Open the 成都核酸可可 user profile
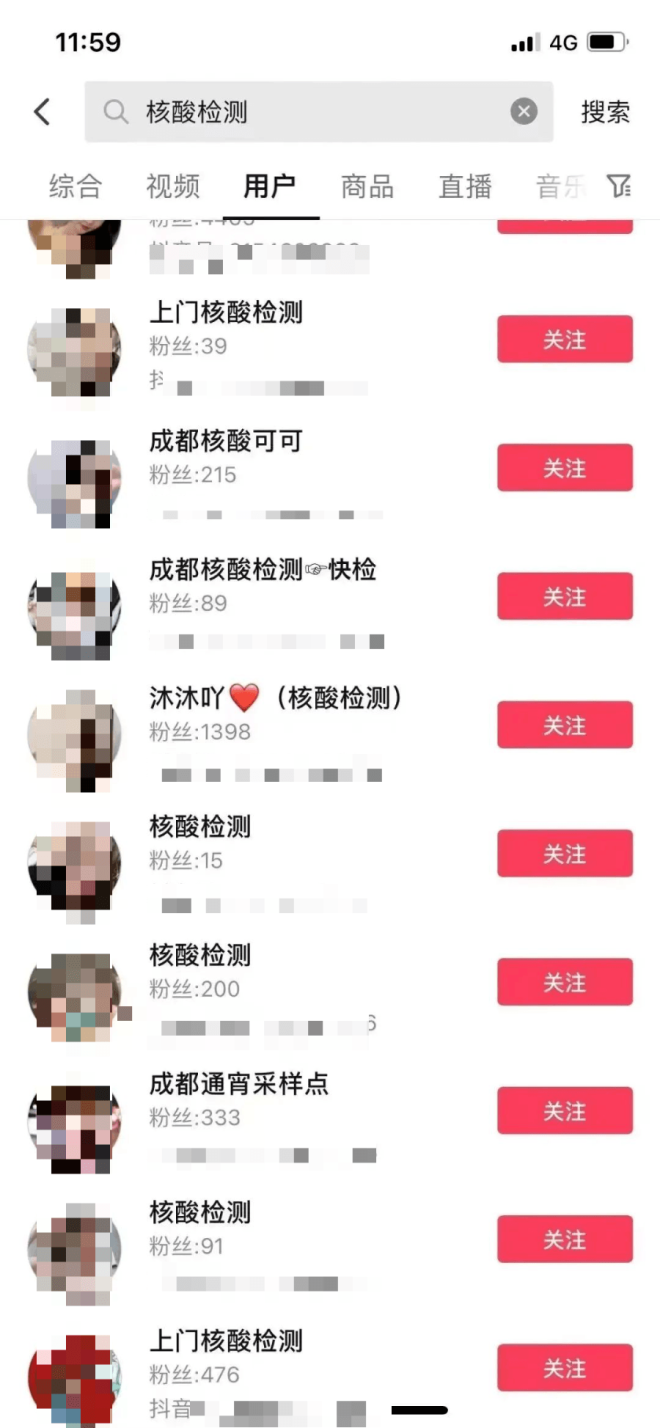The height and width of the screenshot is (1428, 660). 225,442
